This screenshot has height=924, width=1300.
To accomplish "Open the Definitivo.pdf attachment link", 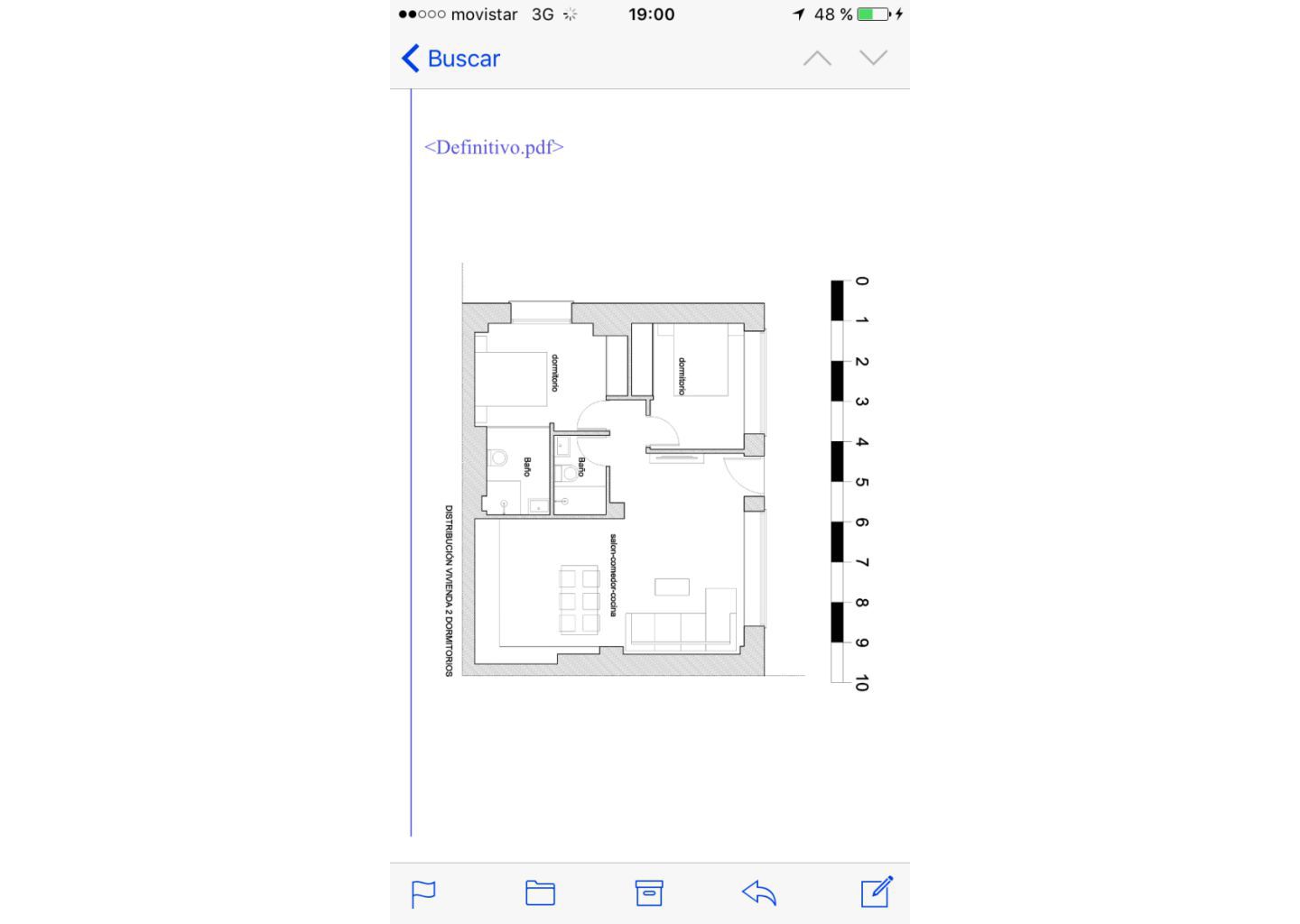I will (x=494, y=147).
